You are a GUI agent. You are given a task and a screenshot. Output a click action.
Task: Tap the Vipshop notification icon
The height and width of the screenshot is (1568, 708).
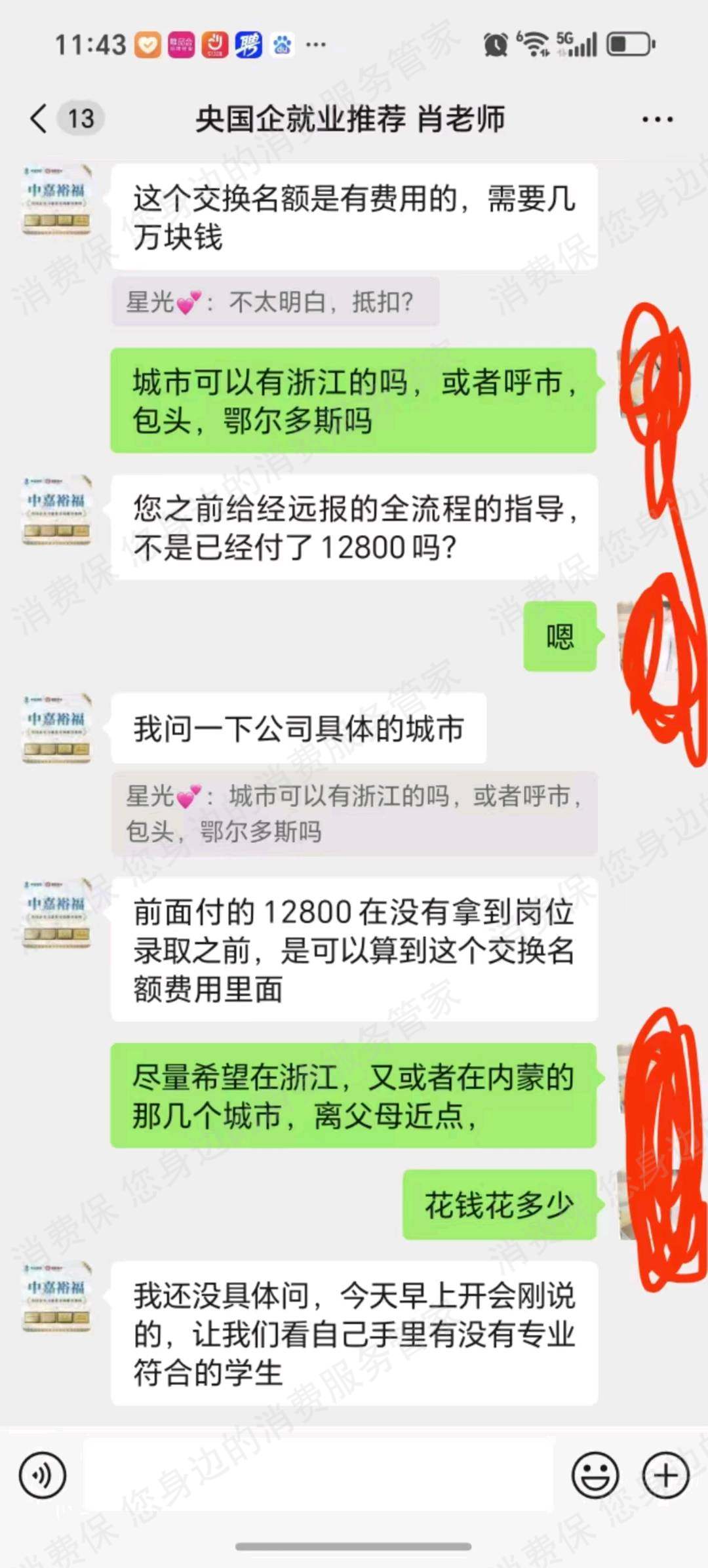pyautogui.click(x=181, y=45)
